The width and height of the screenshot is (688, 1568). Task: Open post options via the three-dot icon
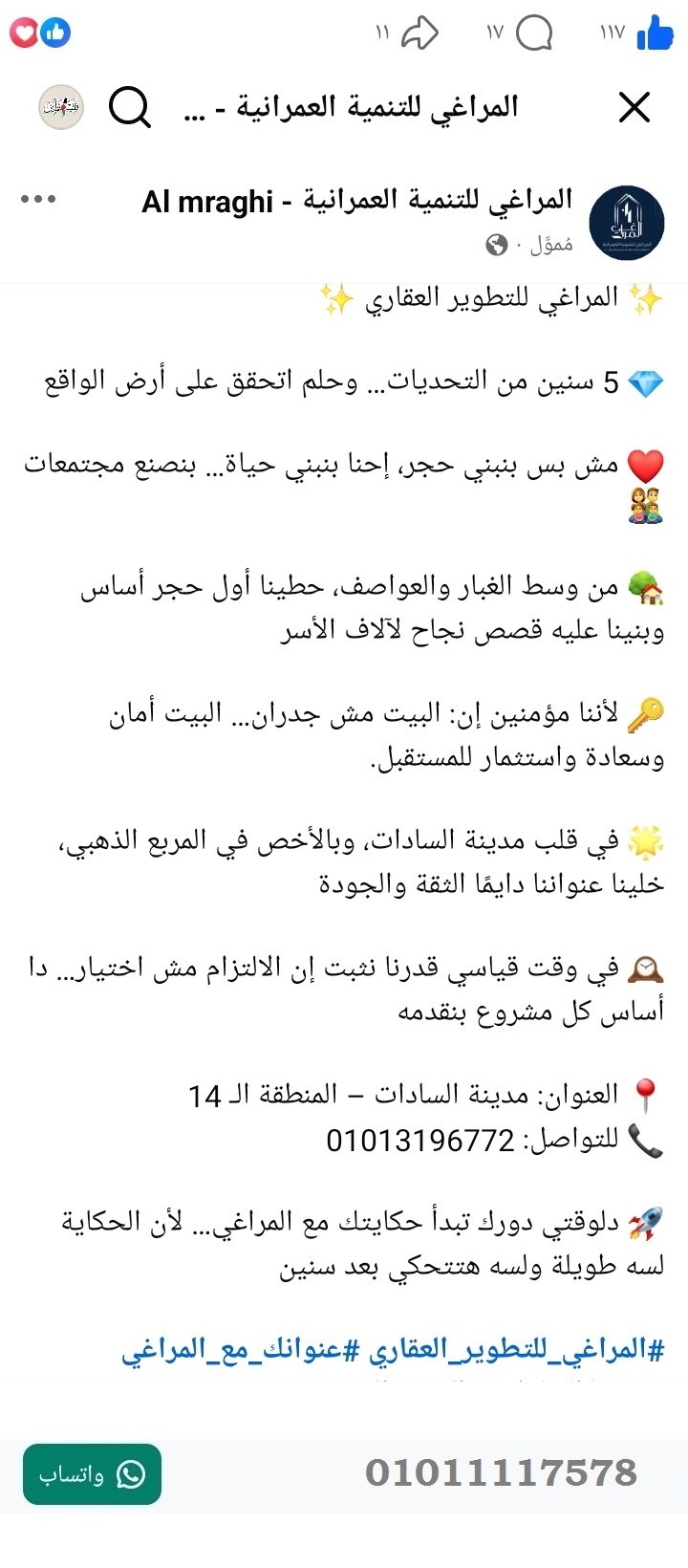pyautogui.click(x=39, y=199)
